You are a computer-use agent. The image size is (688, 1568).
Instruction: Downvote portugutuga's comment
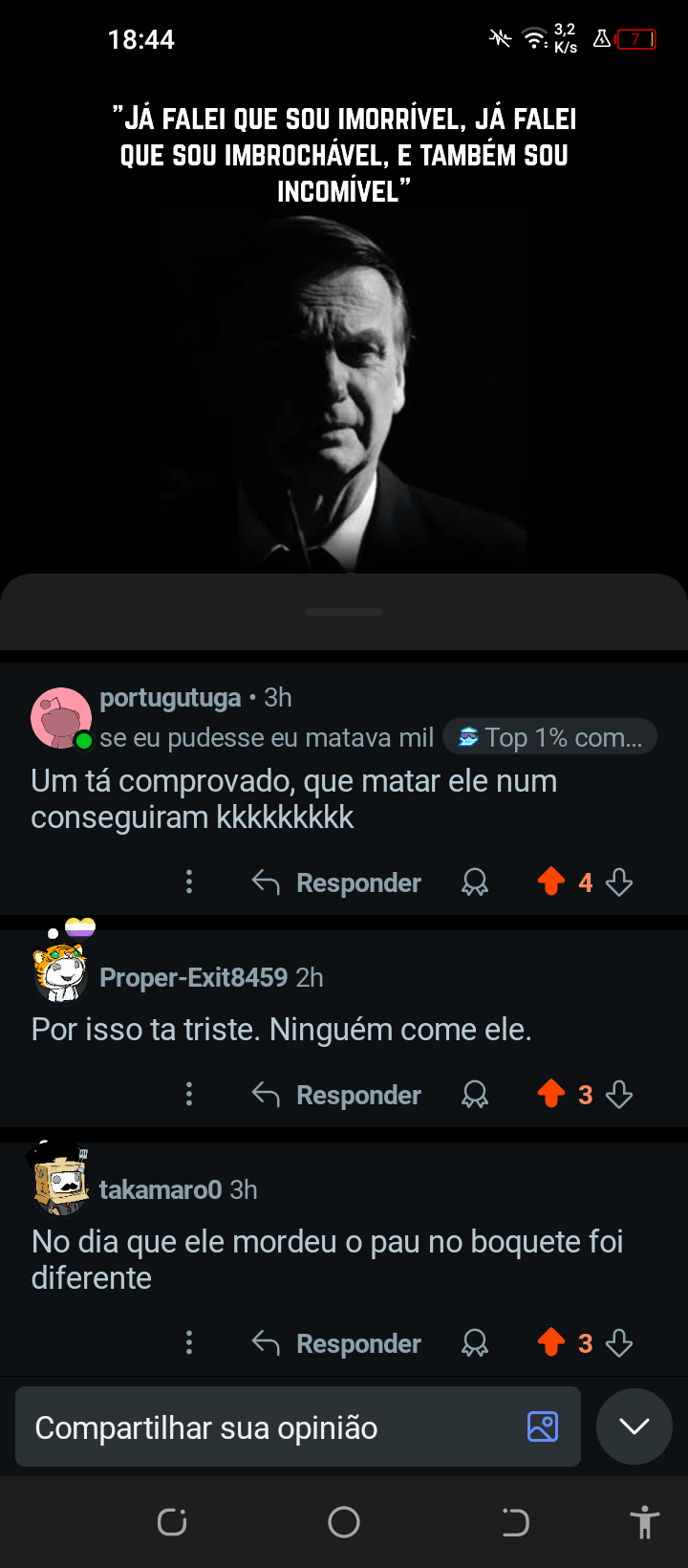pos(620,882)
